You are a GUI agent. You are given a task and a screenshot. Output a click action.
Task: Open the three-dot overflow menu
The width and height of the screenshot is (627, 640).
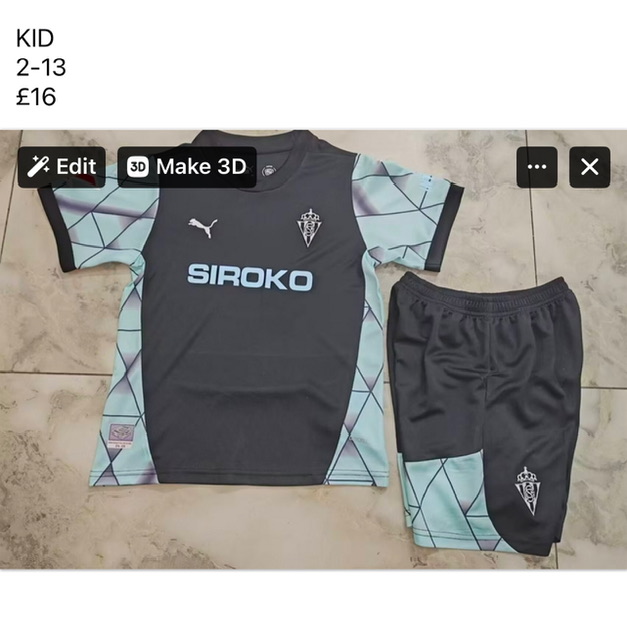[537, 167]
